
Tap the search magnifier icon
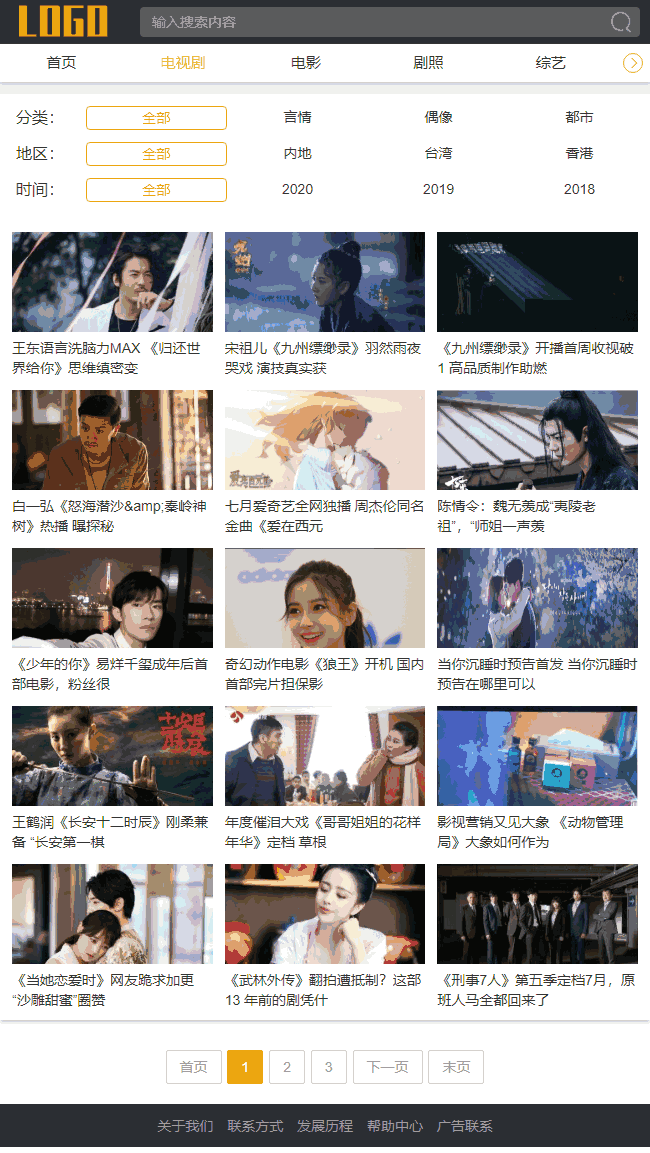[x=621, y=22]
